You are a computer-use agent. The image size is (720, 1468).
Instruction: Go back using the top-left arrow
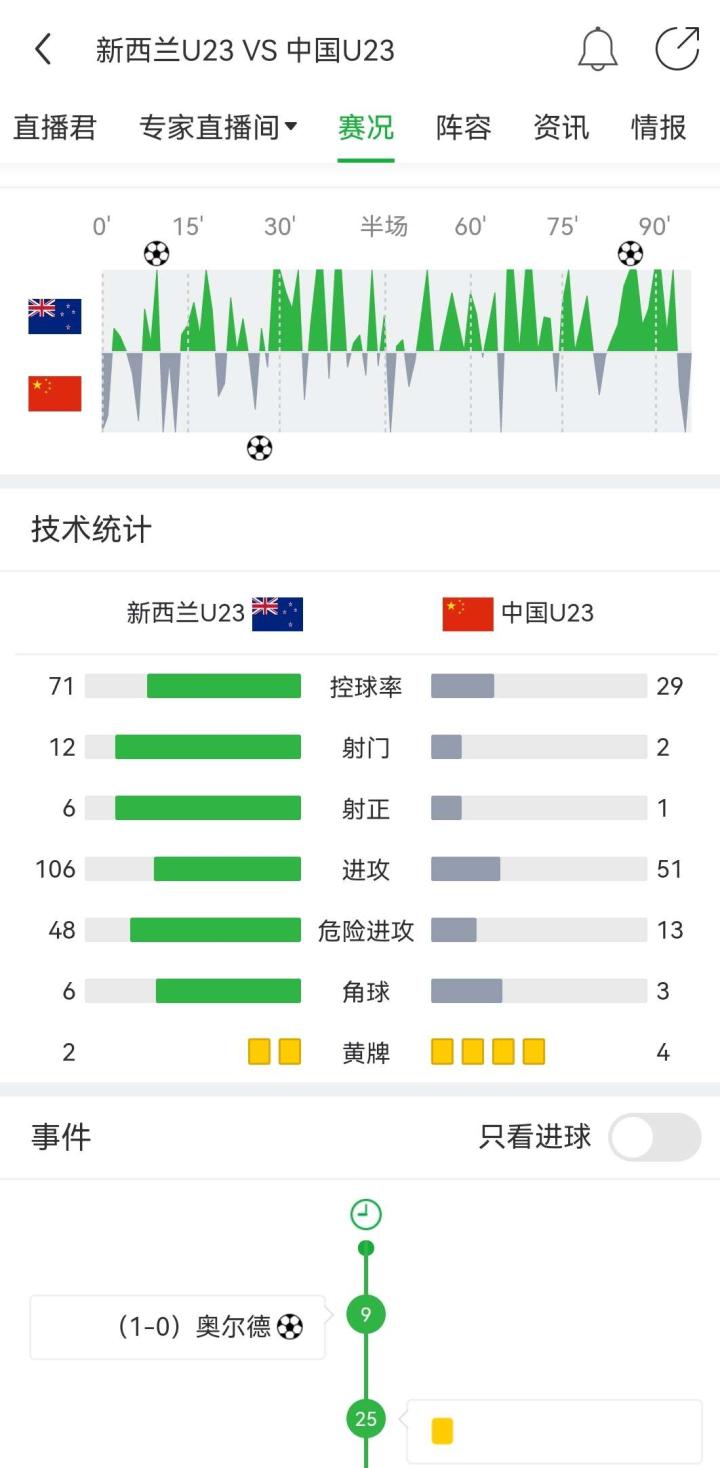click(x=43, y=49)
